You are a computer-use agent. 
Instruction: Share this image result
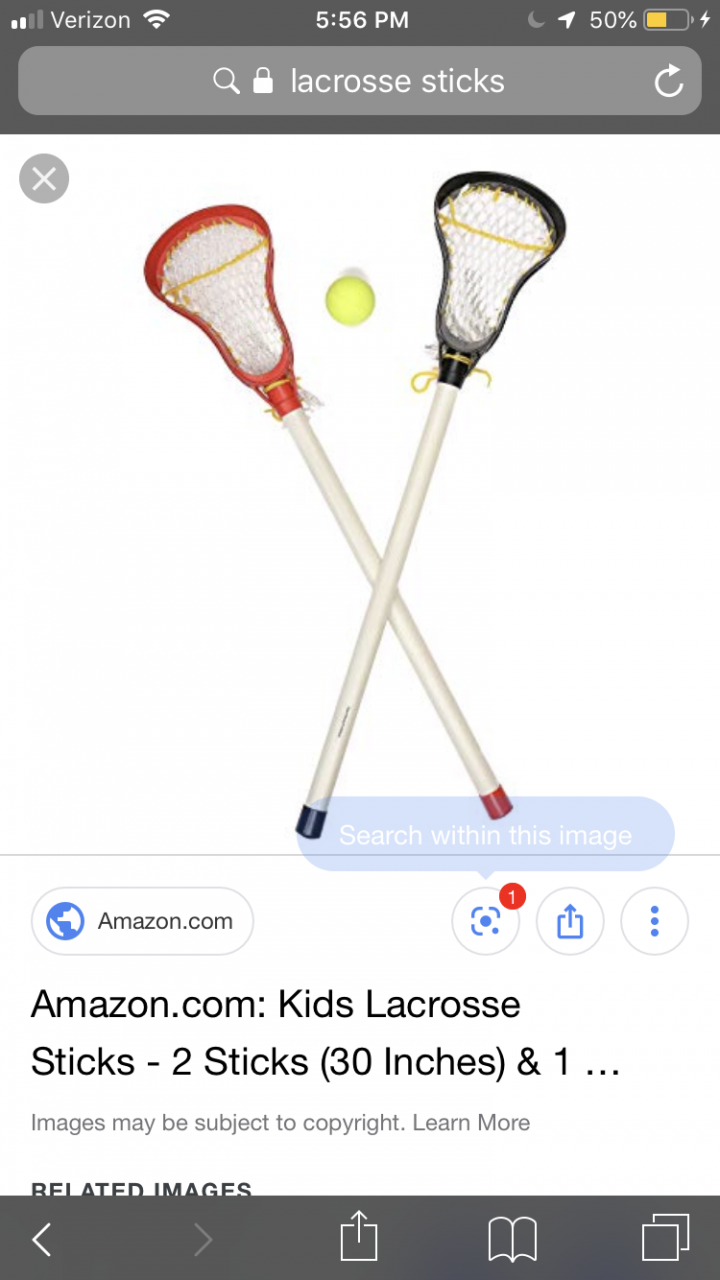pos(570,921)
